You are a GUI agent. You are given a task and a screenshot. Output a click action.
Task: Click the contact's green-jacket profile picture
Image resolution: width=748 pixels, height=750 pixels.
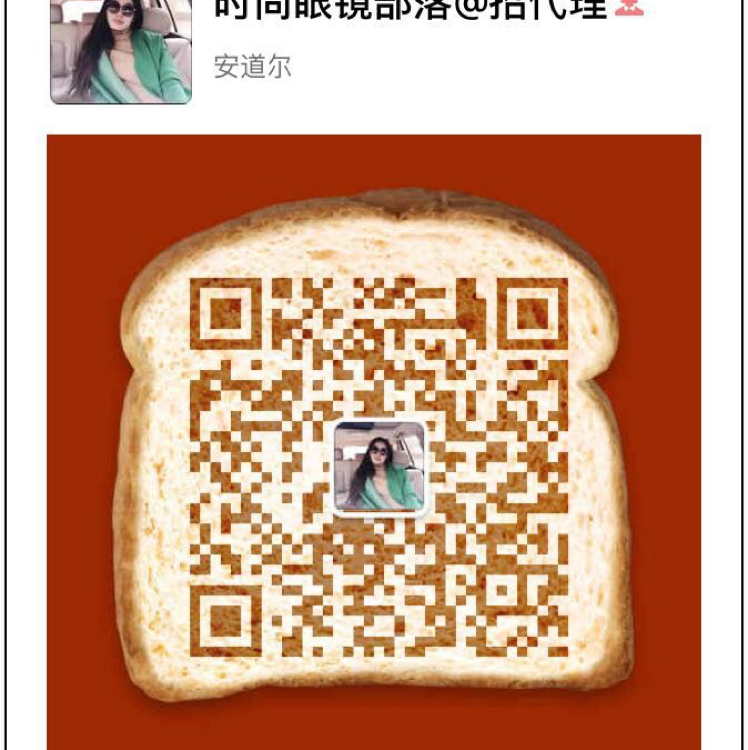120,50
